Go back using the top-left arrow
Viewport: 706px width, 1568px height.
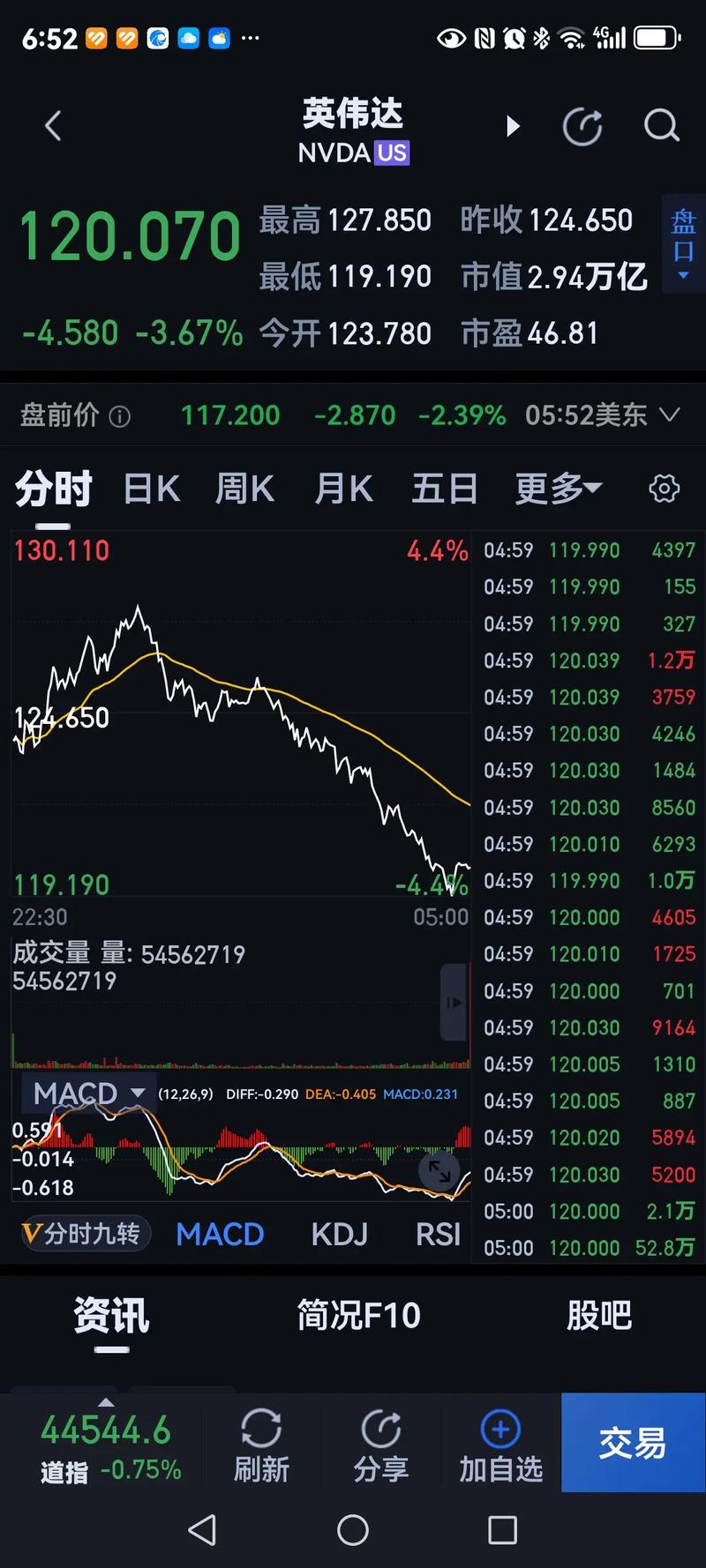pos(53,126)
